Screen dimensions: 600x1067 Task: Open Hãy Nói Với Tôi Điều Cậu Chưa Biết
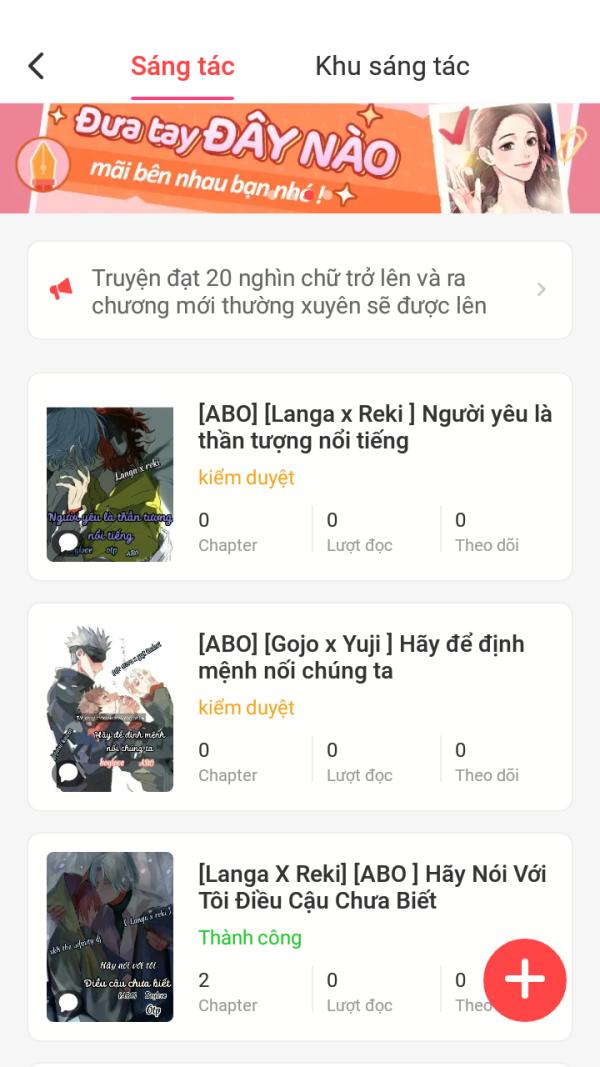(372, 887)
